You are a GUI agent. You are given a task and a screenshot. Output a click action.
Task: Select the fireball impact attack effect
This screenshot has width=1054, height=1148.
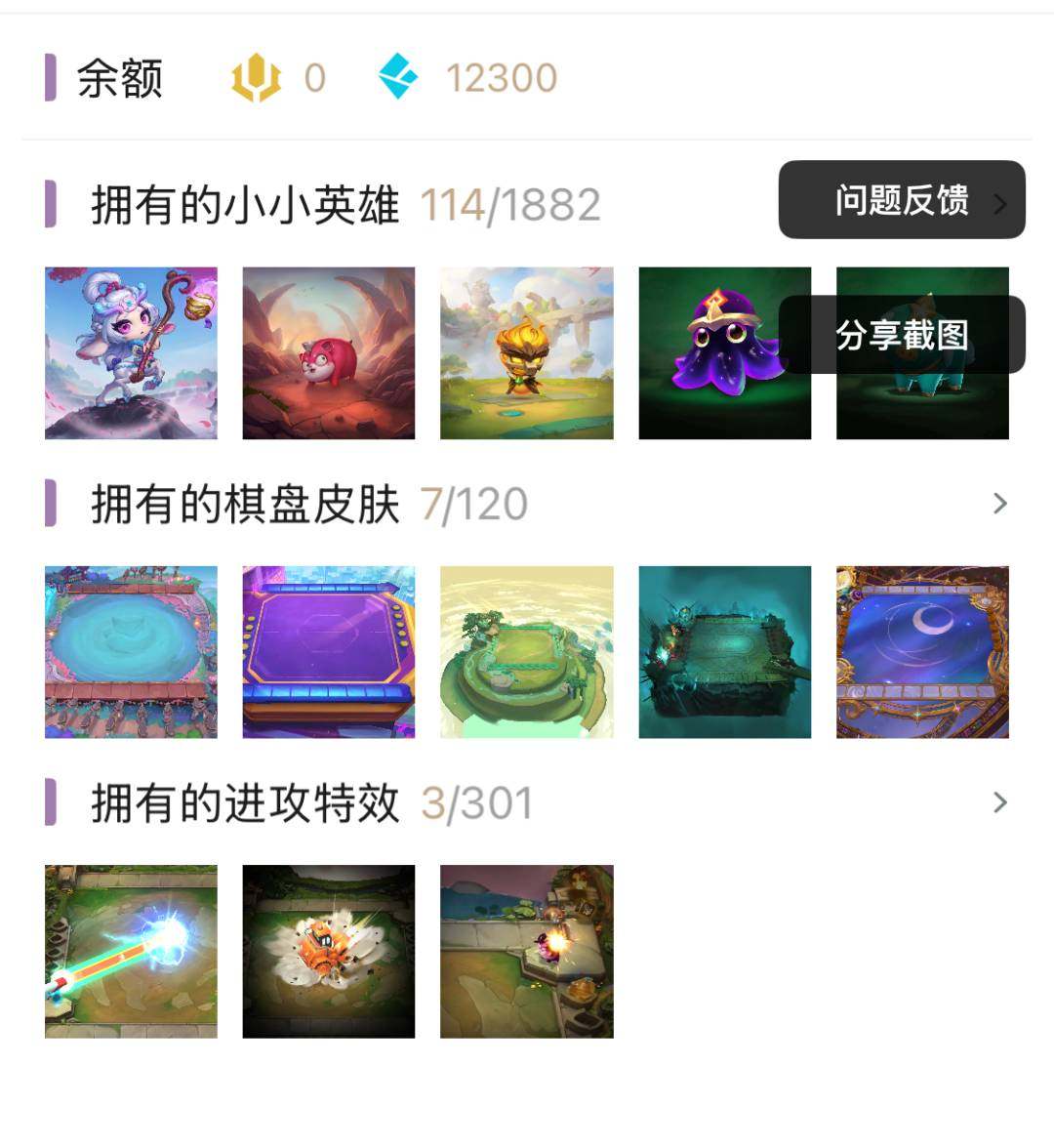[527, 951]
